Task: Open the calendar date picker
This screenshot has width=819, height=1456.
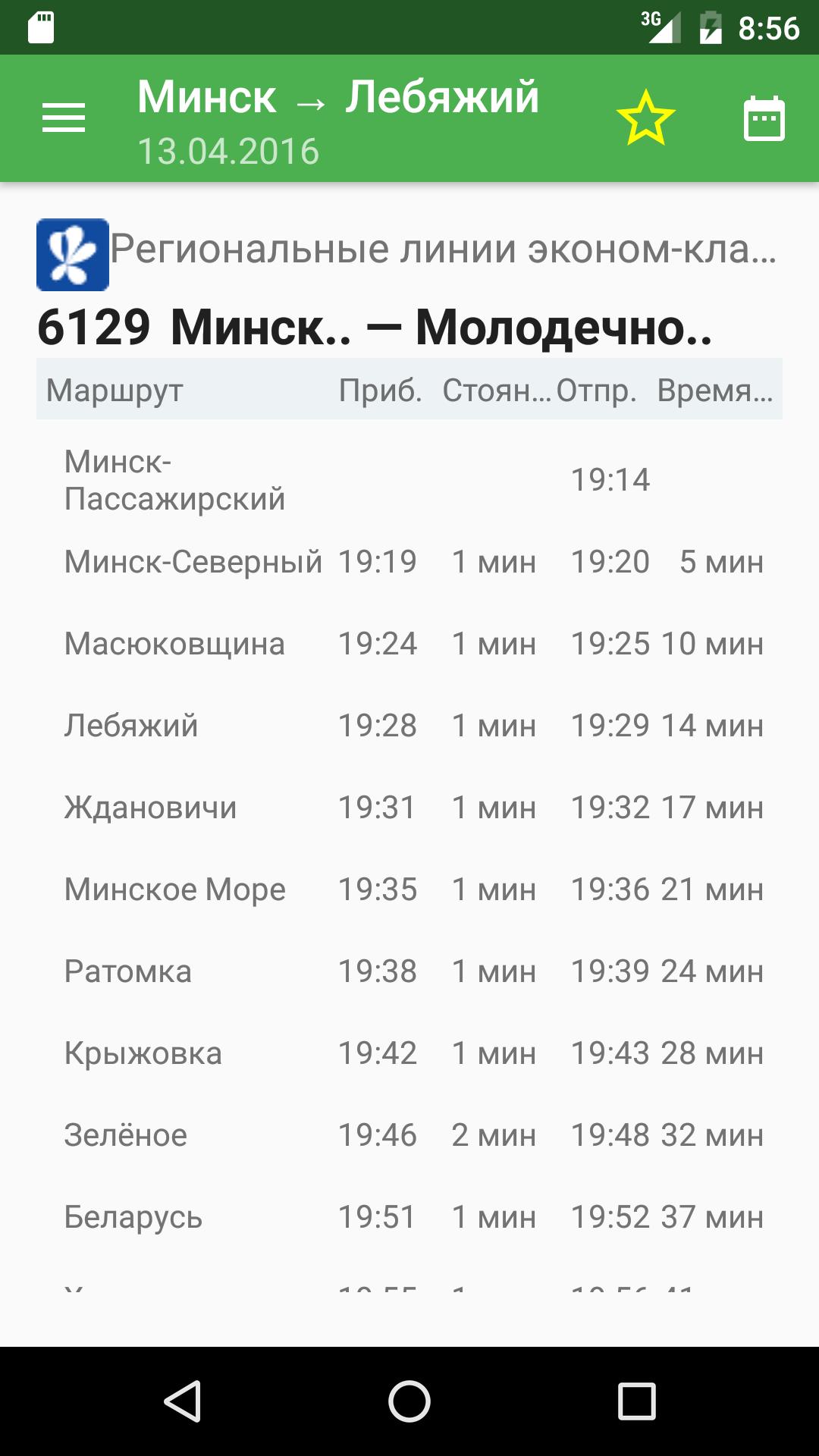Action: click(x=763, y=118)
